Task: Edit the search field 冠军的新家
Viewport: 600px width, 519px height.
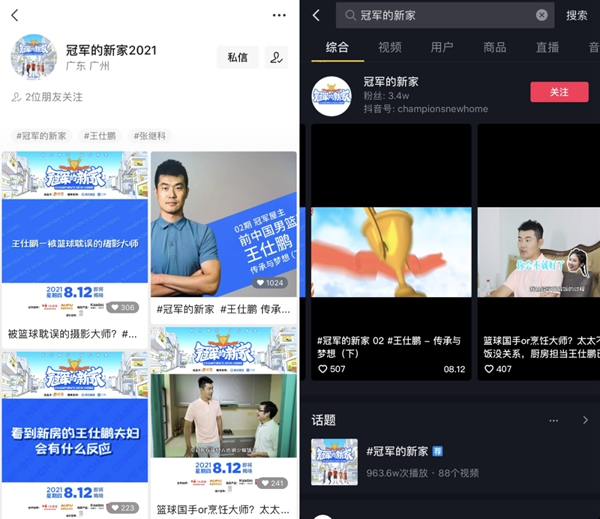Action: tap(440, 15)
